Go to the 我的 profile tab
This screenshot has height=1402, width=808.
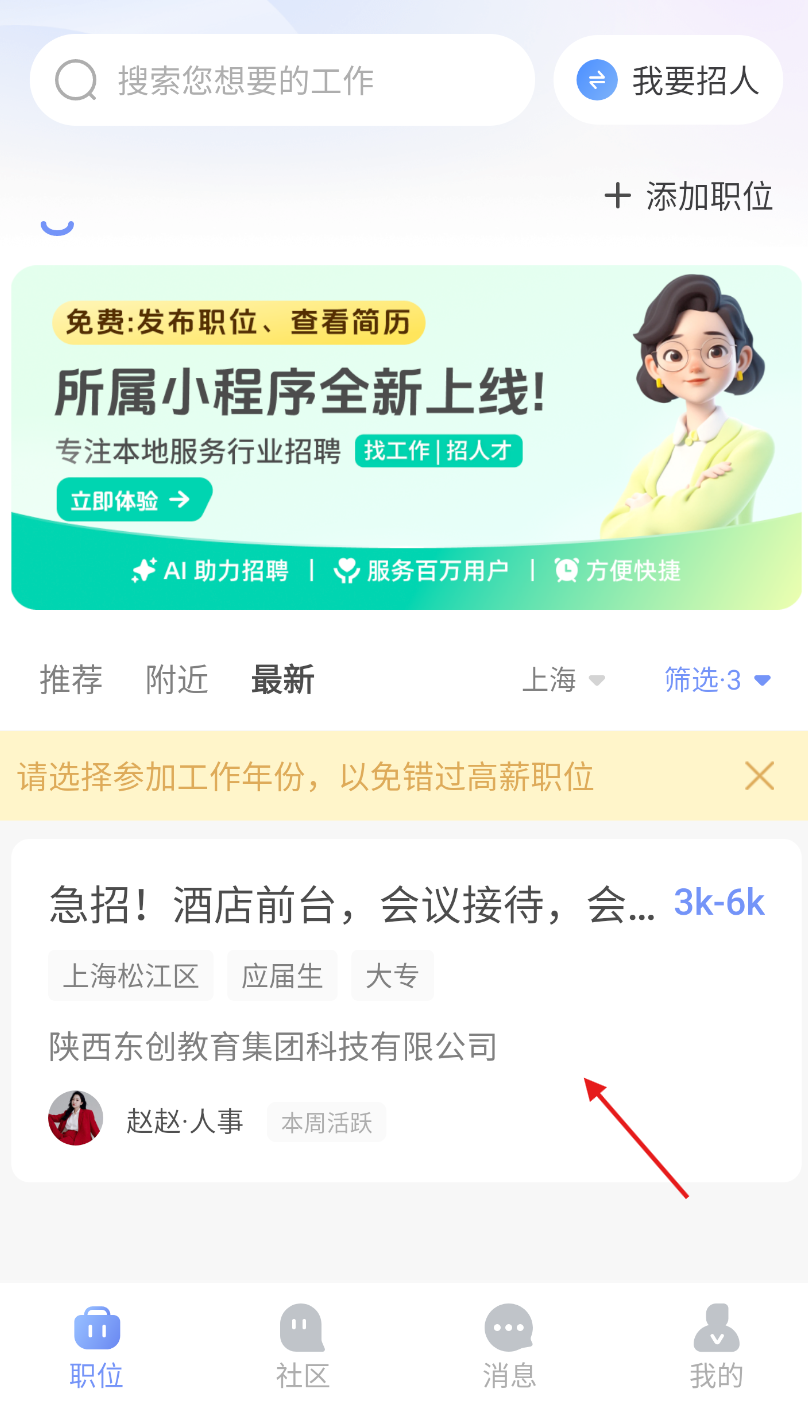tap(716, 1346)
